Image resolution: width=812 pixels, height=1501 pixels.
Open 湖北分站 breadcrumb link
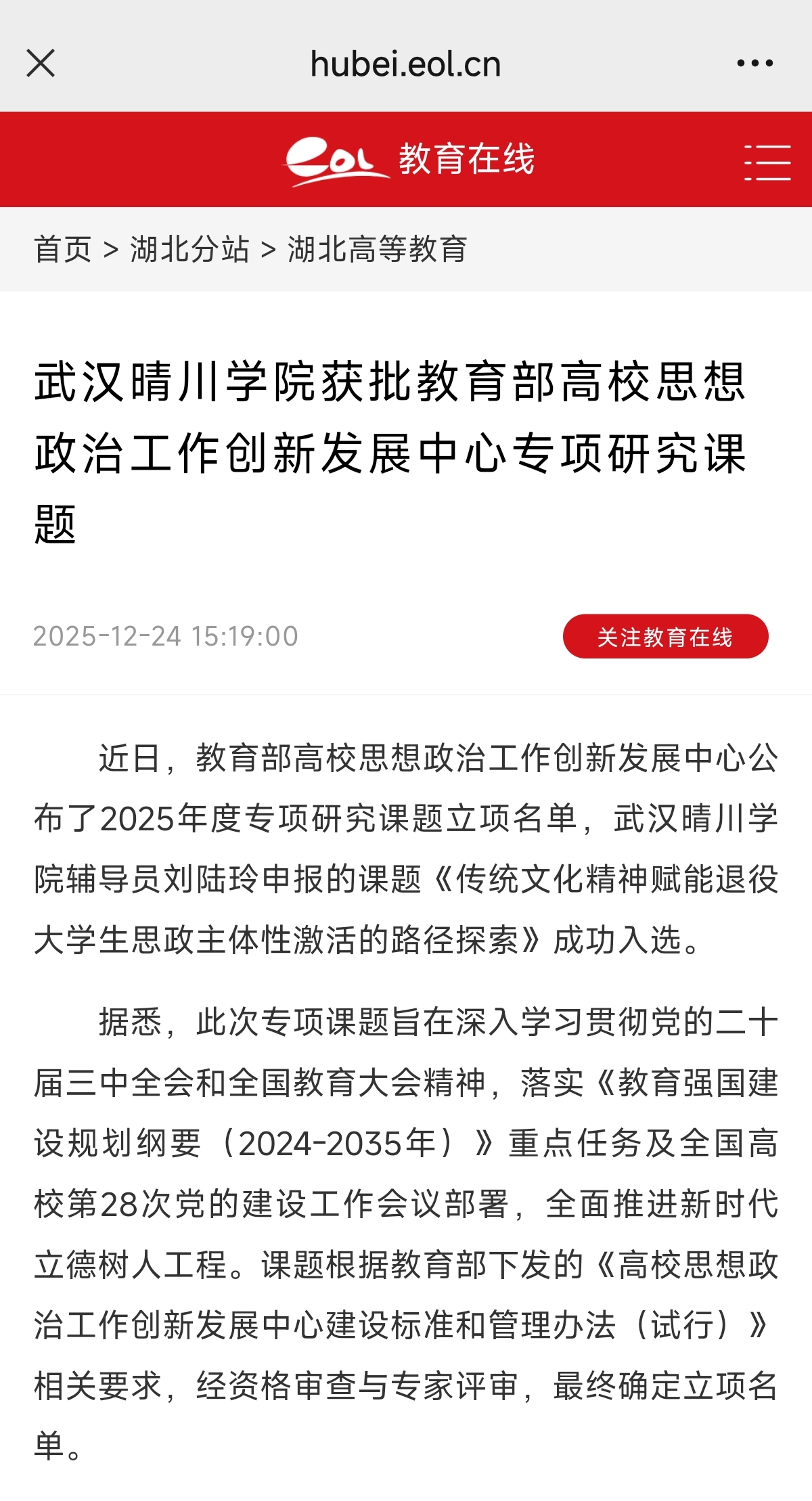tap(189, 249)
